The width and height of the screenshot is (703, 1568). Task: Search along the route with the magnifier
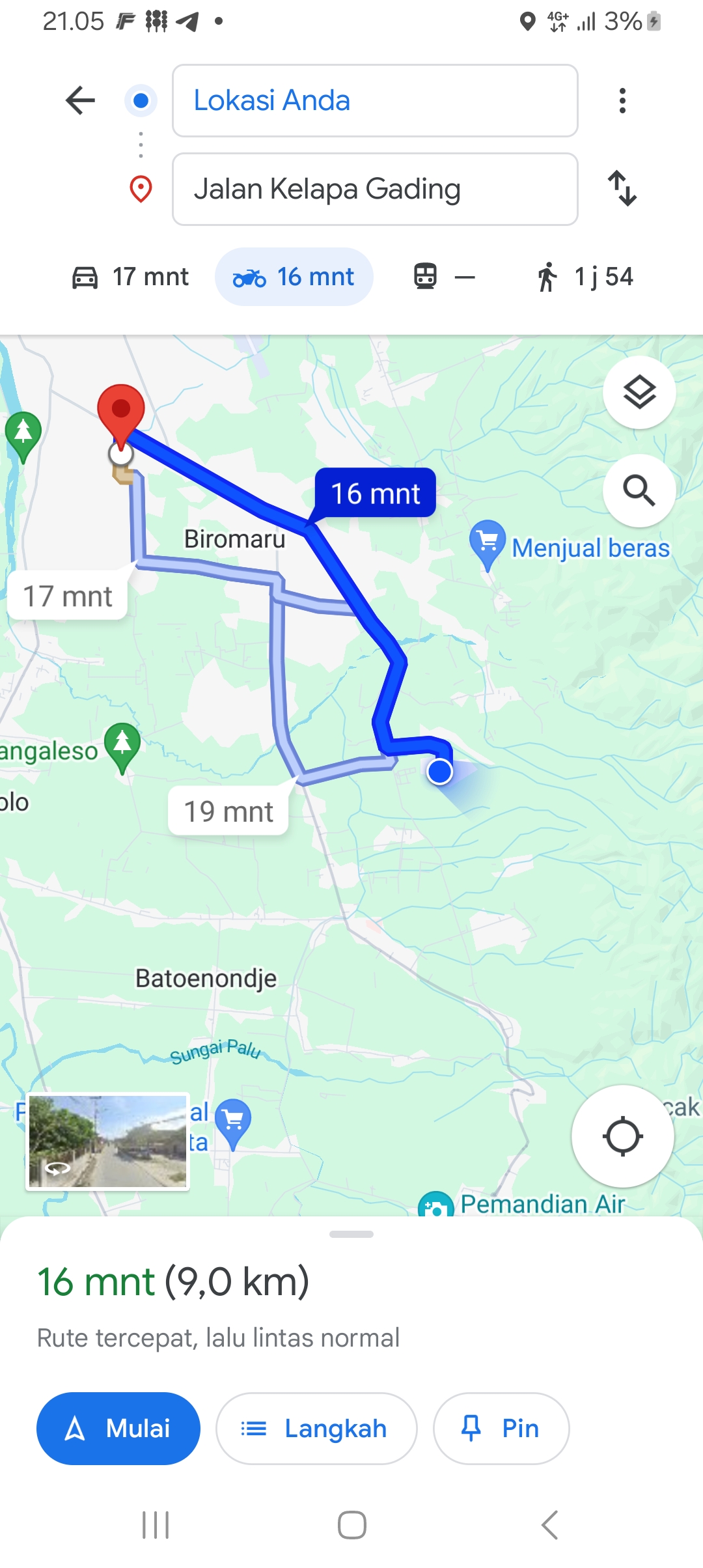click(x=640, y=490)
